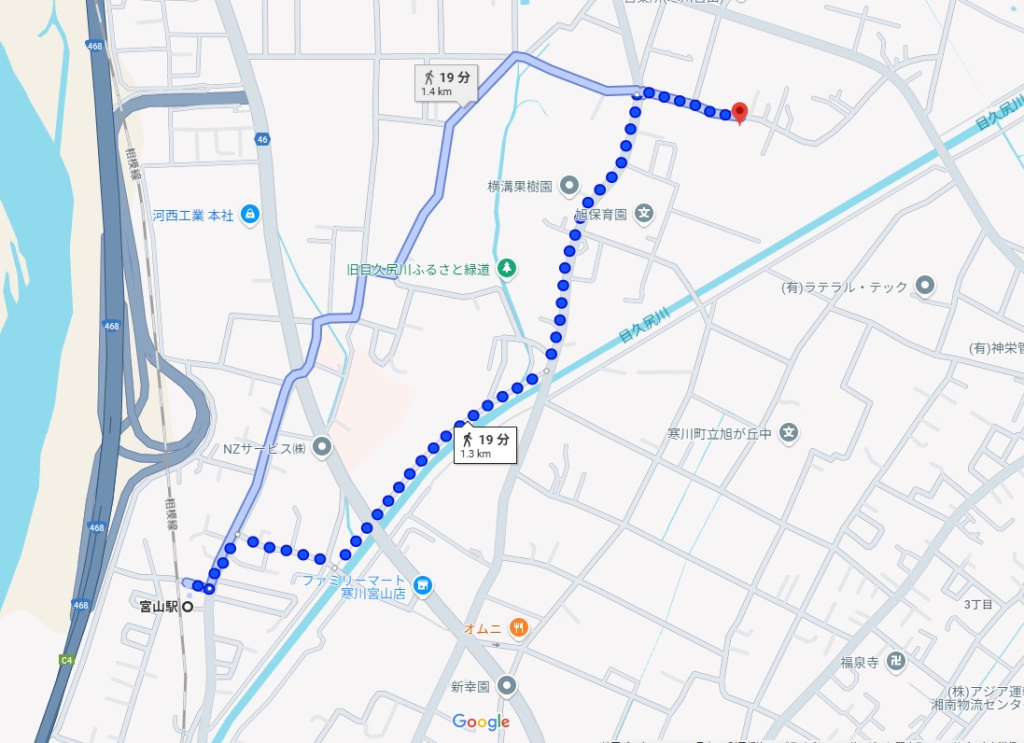1024x743 pixels.
Task: Tap the 1.3 km walking route label
Action: coord(485,445)
